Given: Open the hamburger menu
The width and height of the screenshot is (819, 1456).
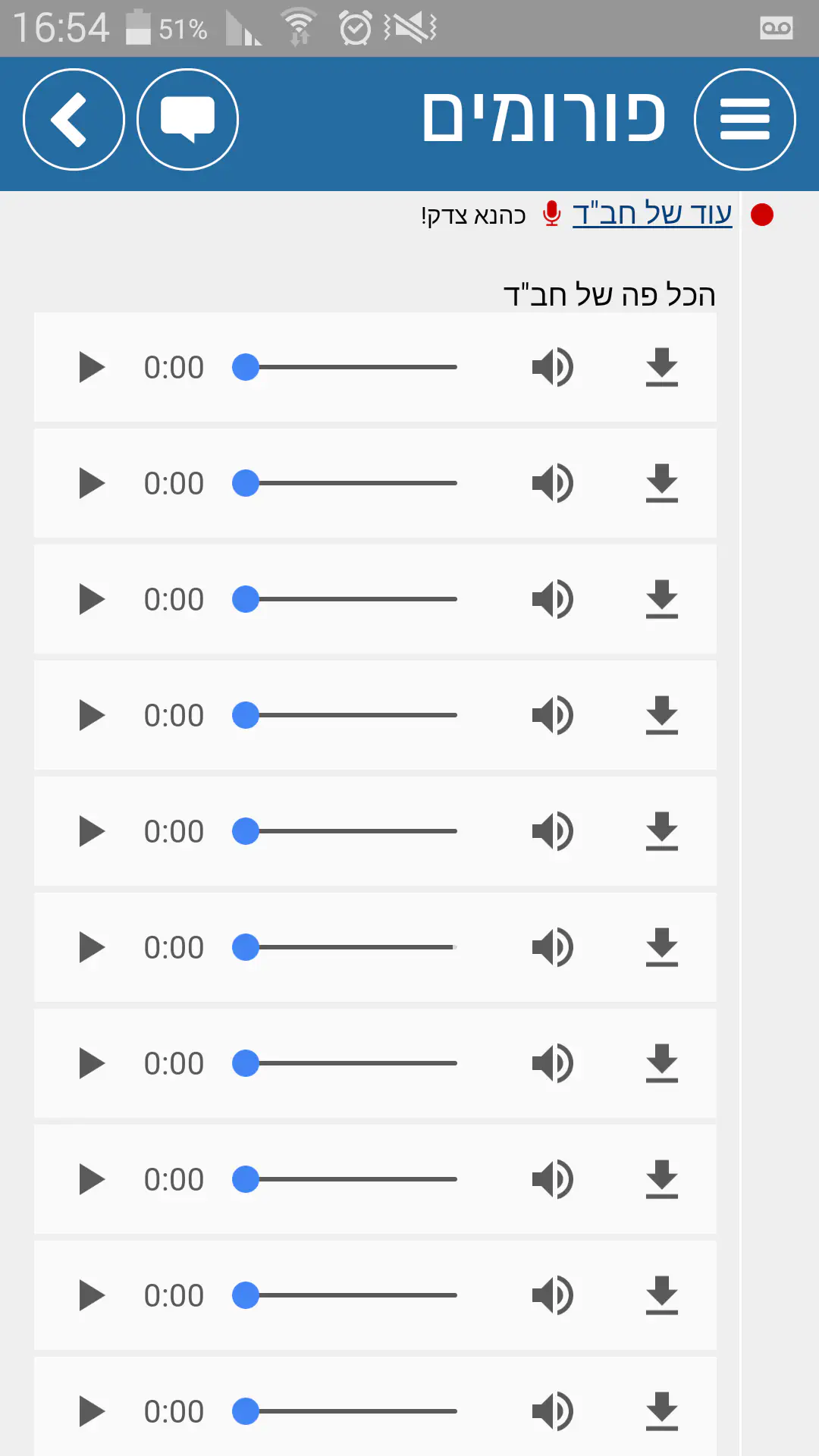Looking at the screenshot, I should 745,120.
